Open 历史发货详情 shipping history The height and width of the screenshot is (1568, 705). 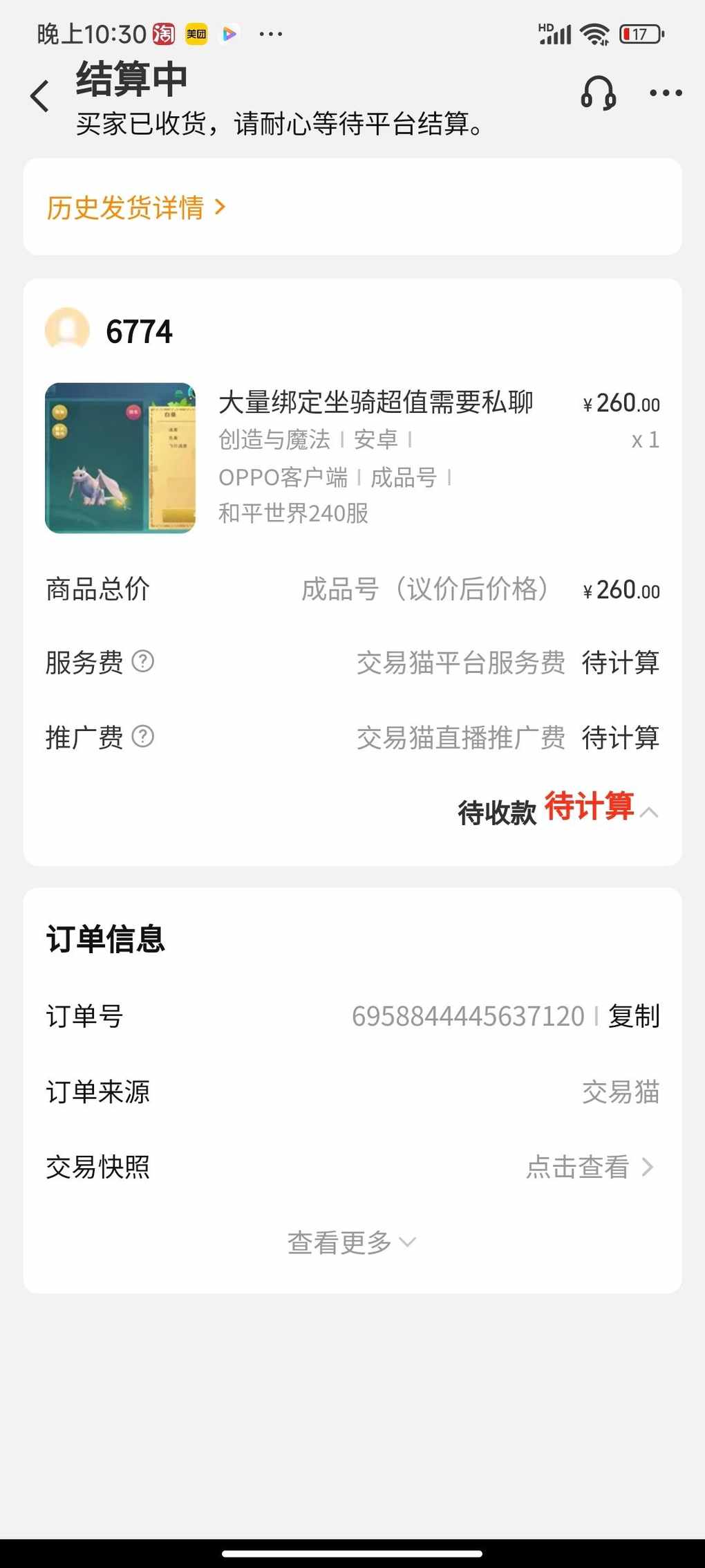coord(136,207)
